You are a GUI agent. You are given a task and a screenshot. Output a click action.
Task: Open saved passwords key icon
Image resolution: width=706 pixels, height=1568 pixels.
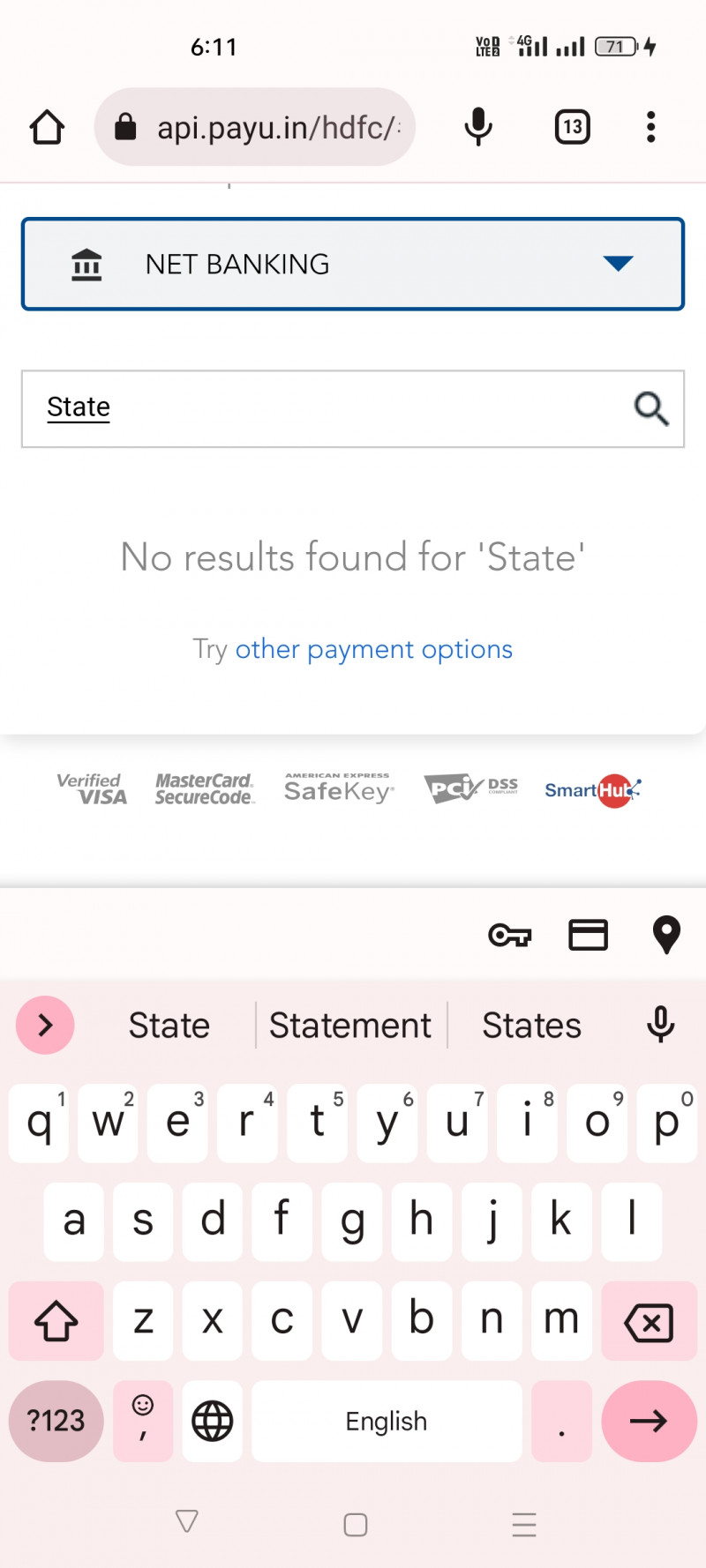pyautogui.click(x=510, y=935)
